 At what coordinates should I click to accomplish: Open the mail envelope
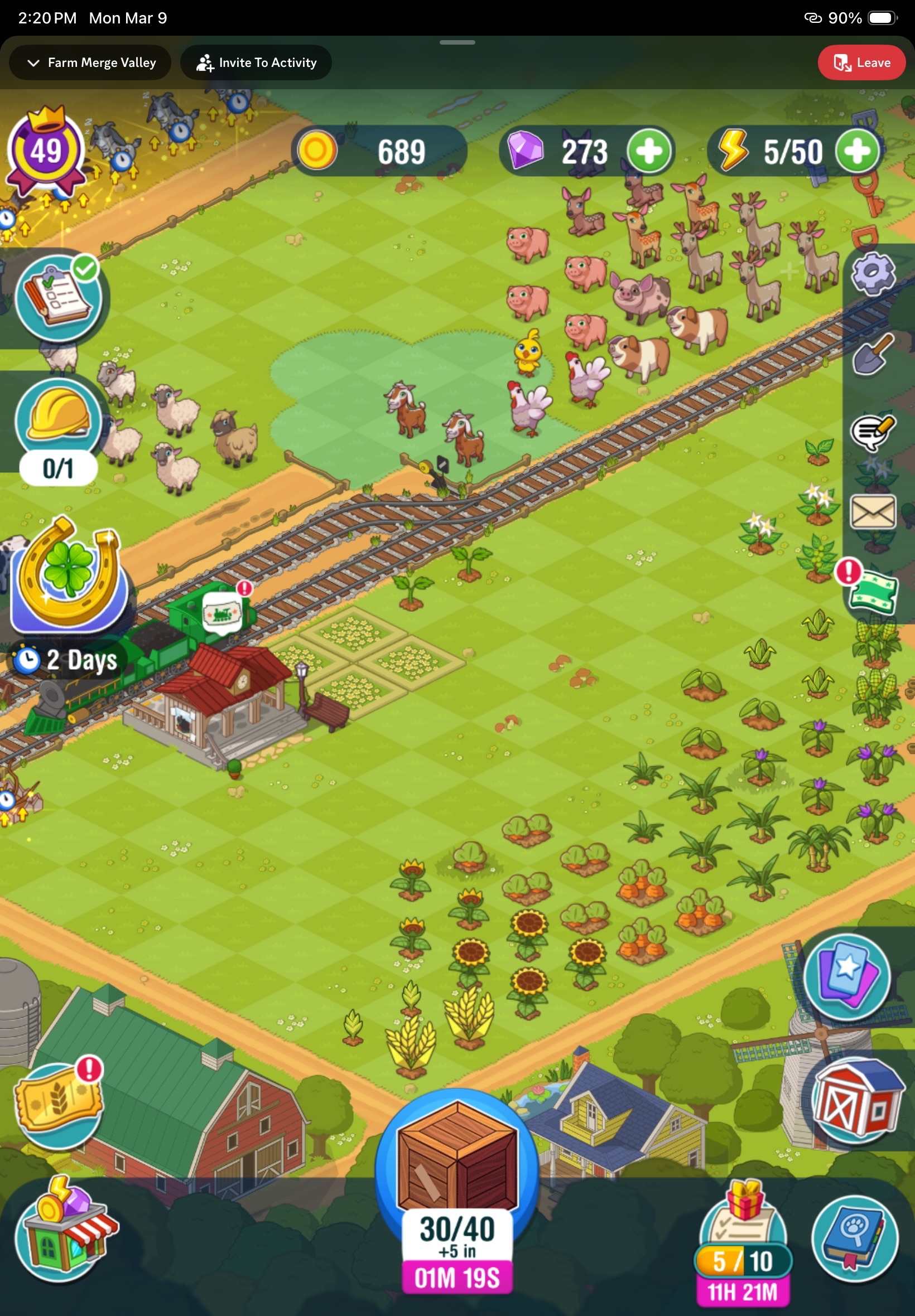(873, 511)
